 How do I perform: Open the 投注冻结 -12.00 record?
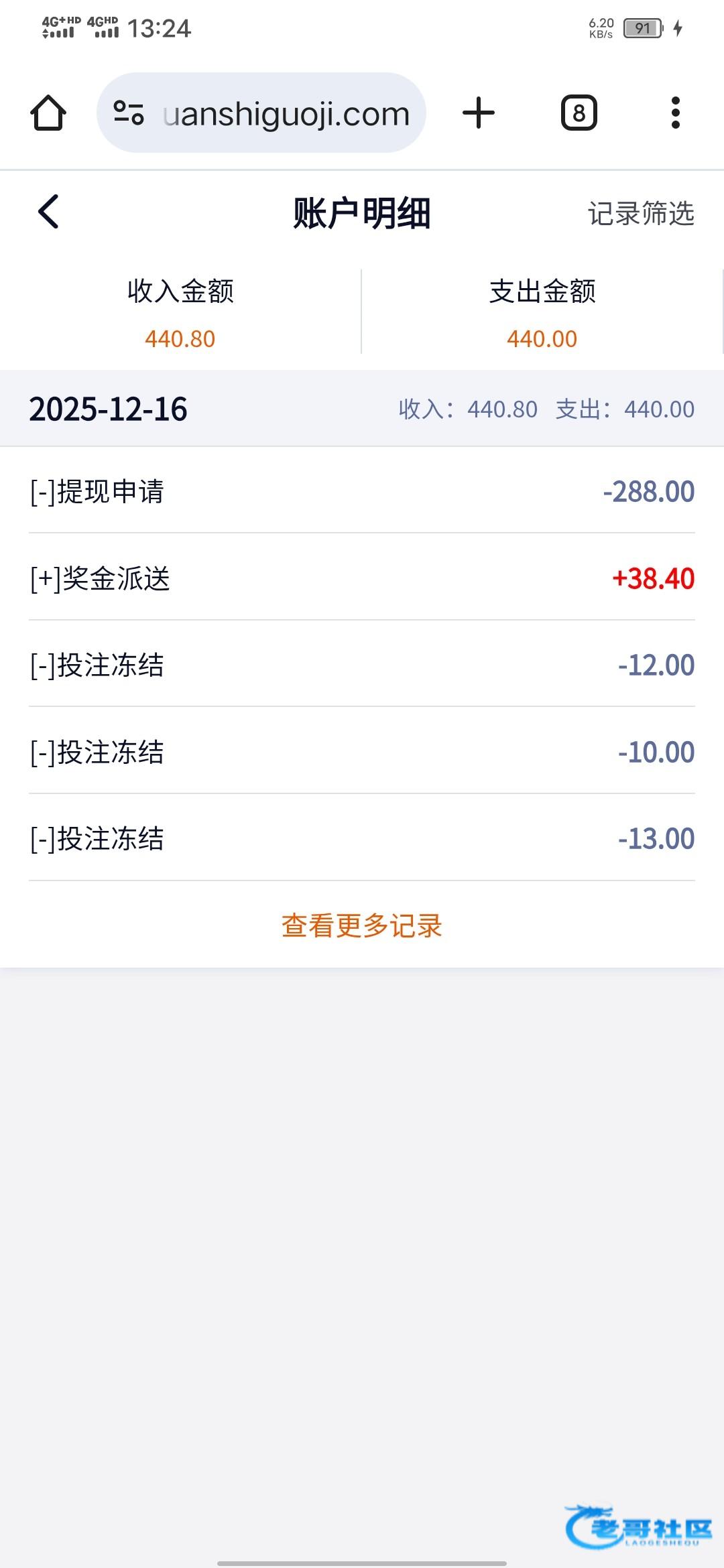tap(362, 665)
